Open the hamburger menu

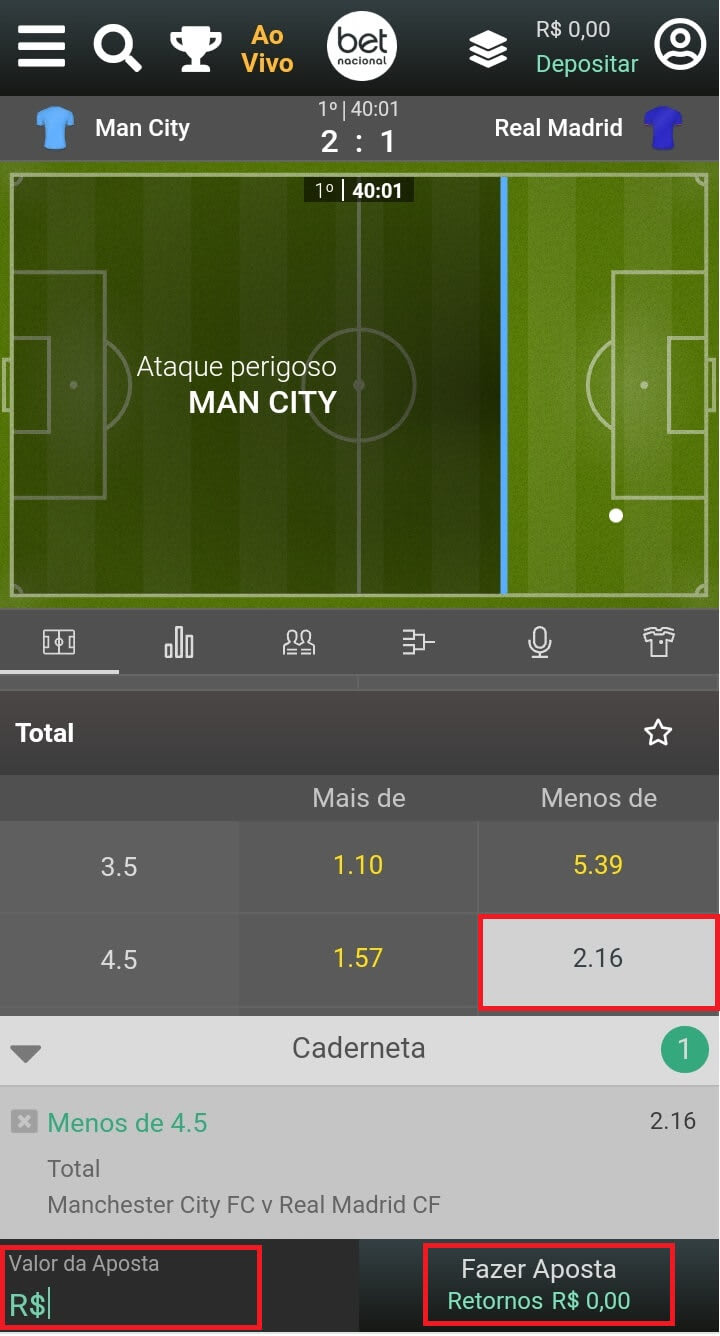(x=41, y=46)
